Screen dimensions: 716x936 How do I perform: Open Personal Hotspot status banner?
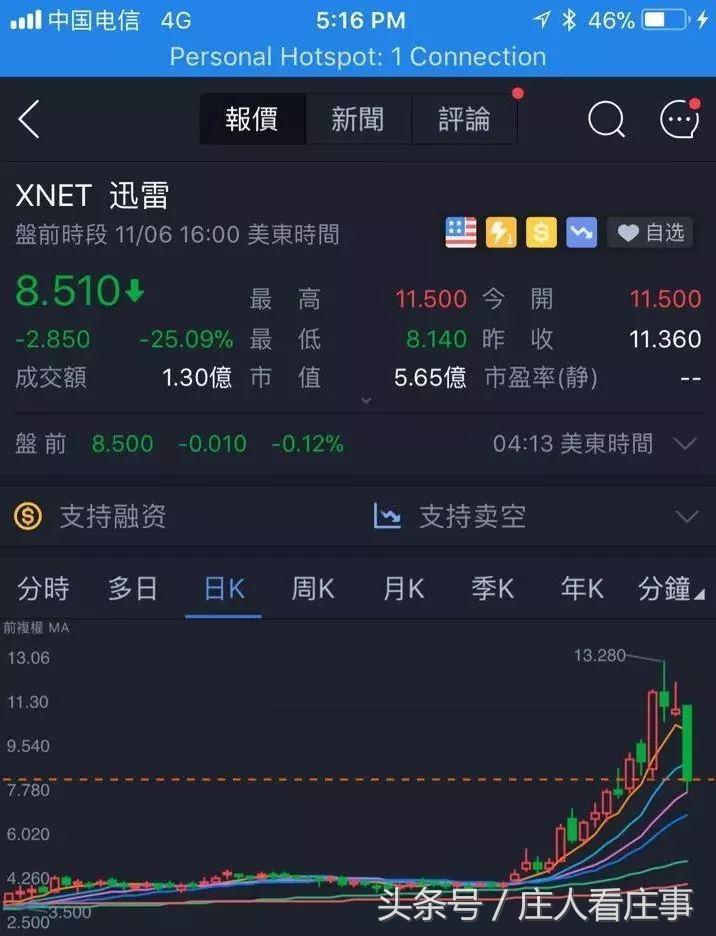[358, 57]
